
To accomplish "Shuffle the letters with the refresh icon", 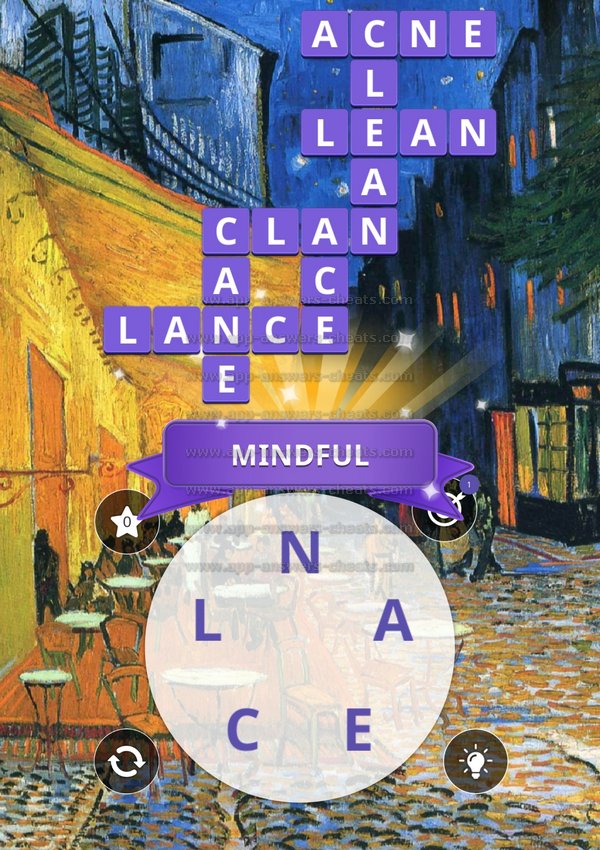I will 126,761.
